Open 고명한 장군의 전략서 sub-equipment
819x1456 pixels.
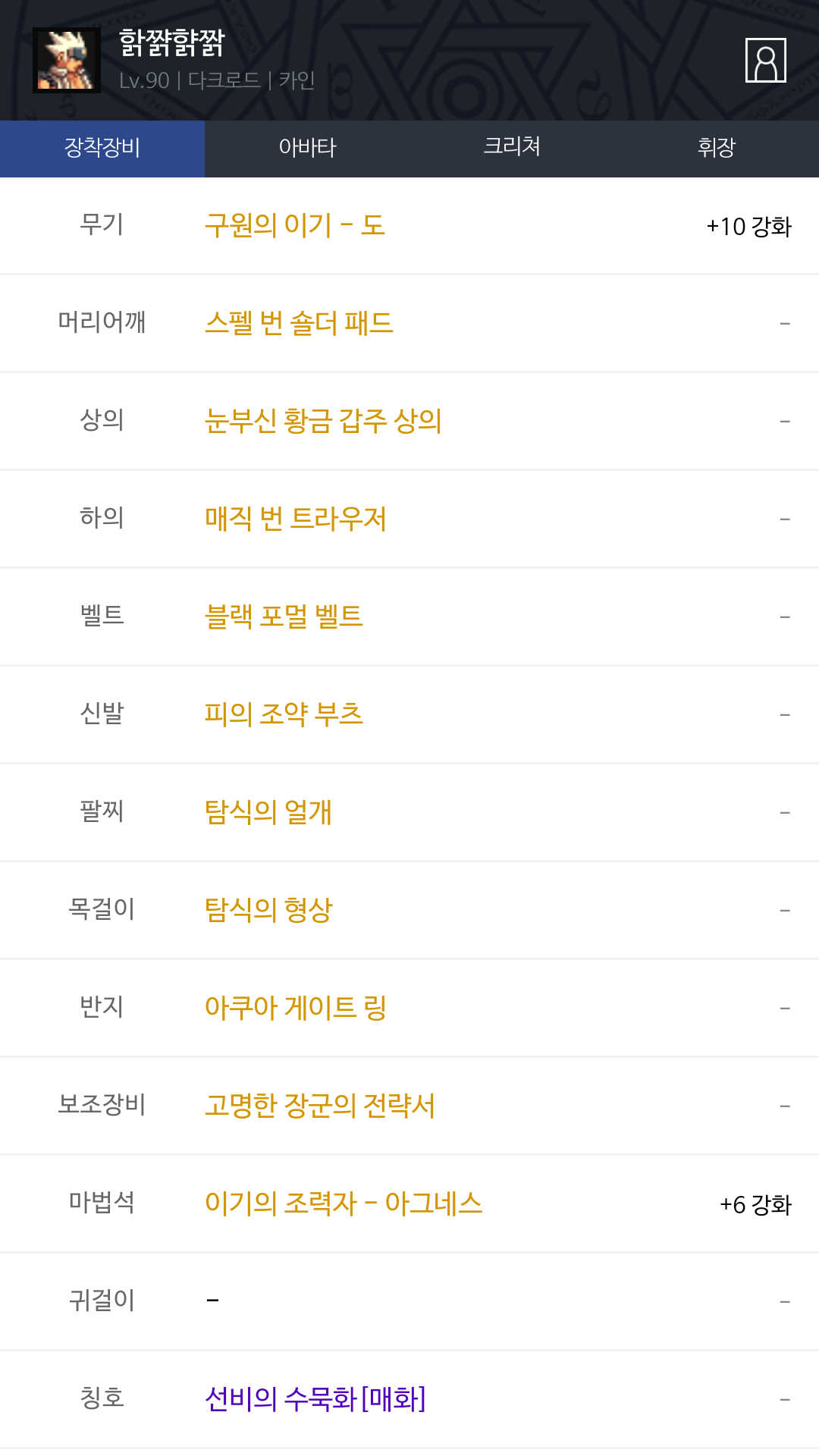320,1106
